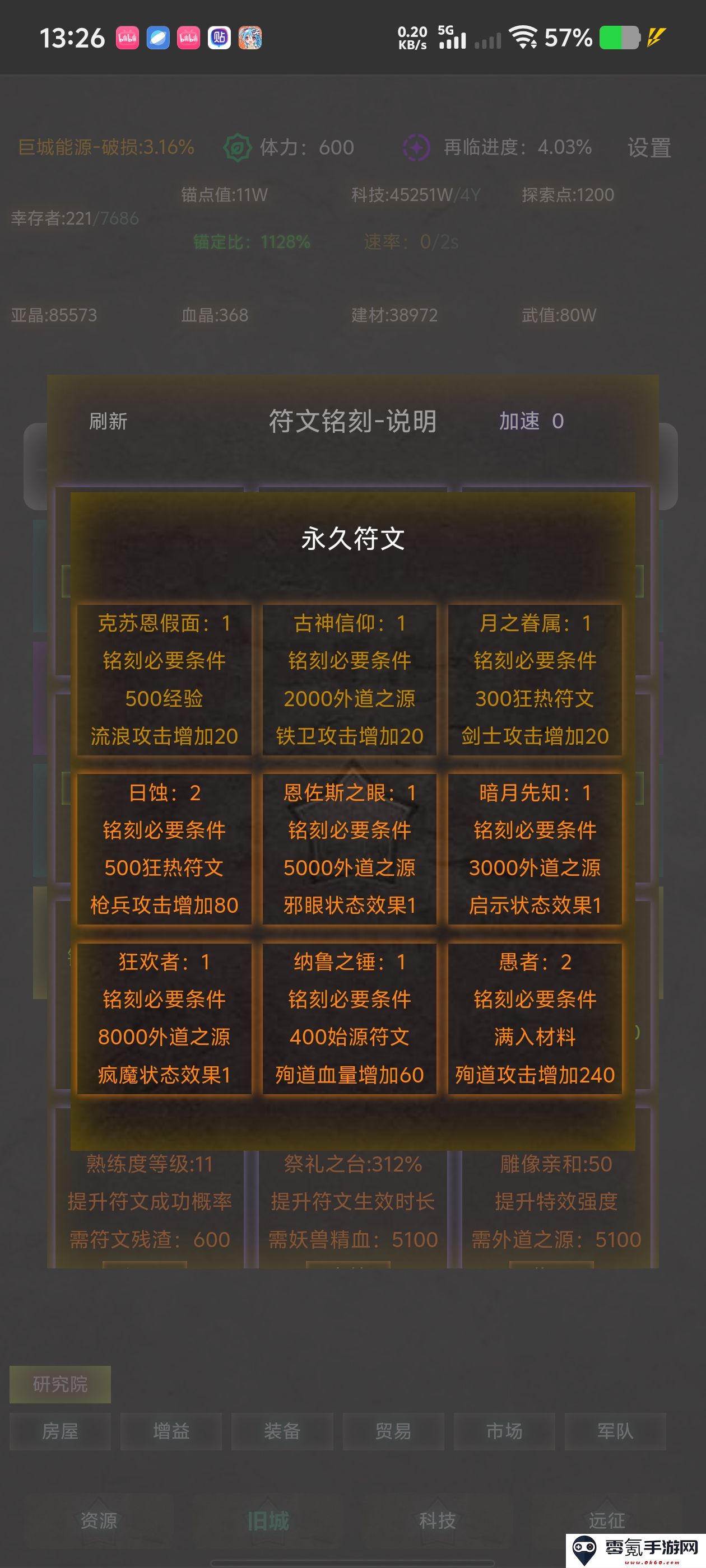Tap the 狂欢者 rune card
The image size is (706, 1568).
coord(165,1018)
